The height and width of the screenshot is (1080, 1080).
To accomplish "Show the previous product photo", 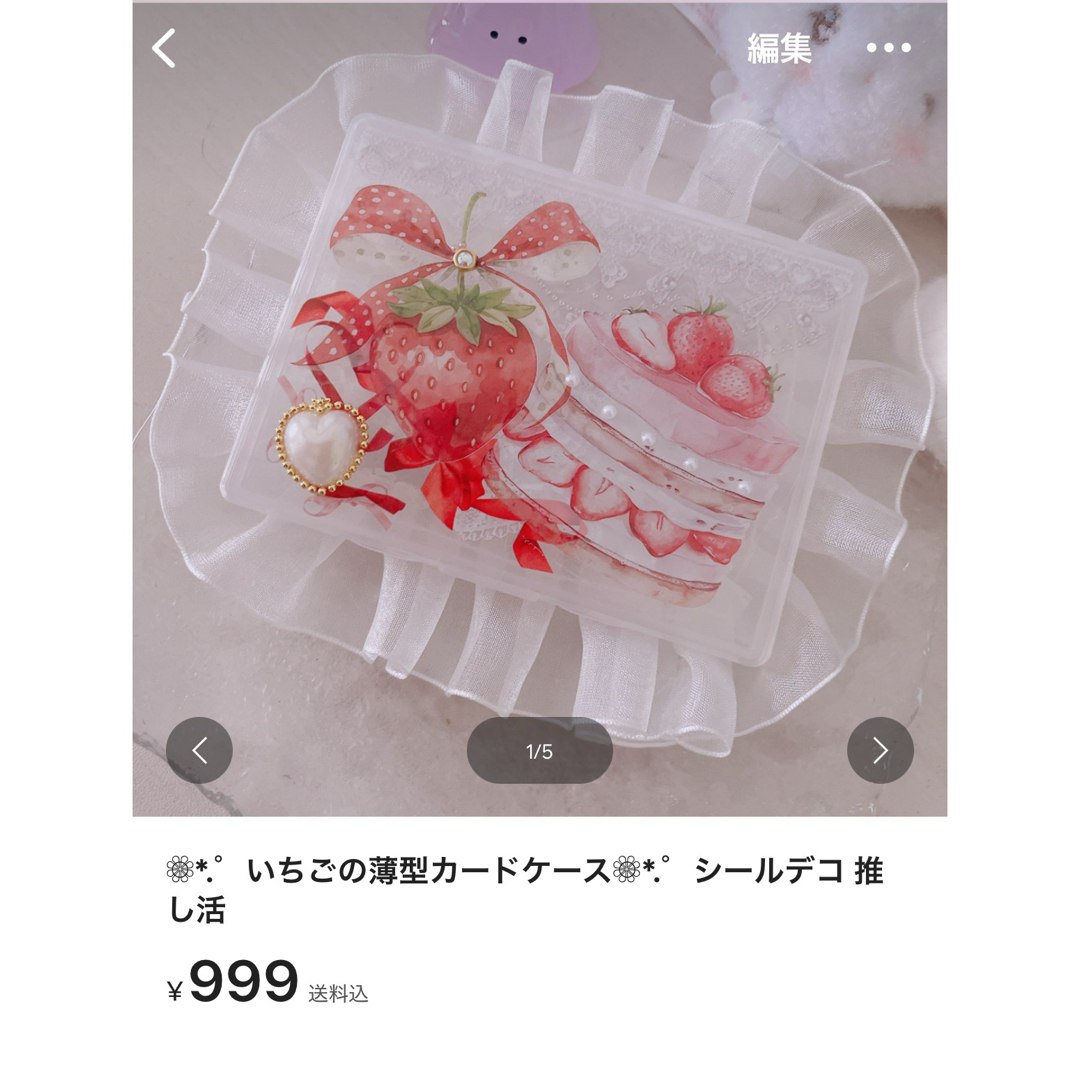I will [199, 750].
